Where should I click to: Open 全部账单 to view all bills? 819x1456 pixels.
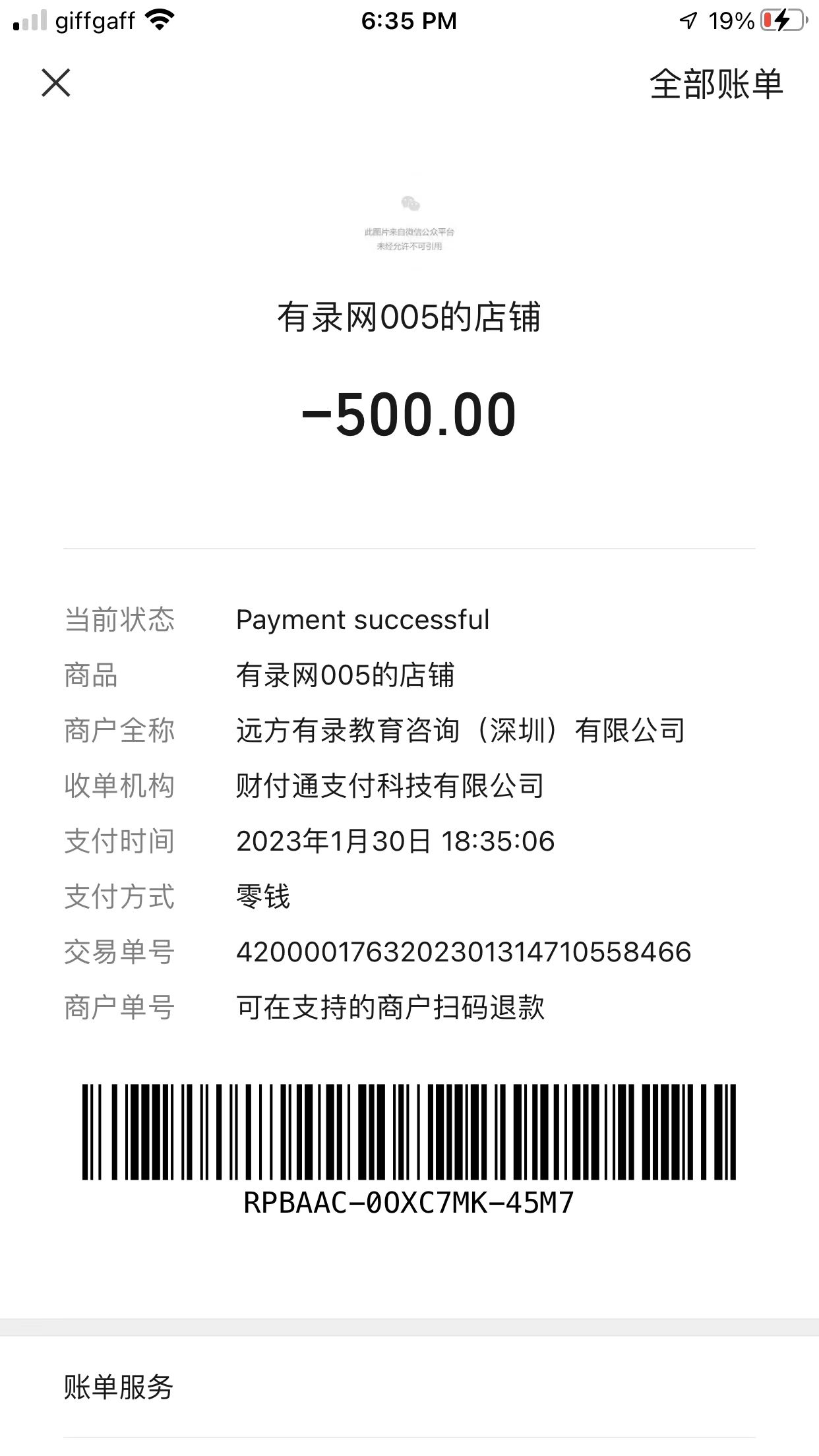pos(715,84)
